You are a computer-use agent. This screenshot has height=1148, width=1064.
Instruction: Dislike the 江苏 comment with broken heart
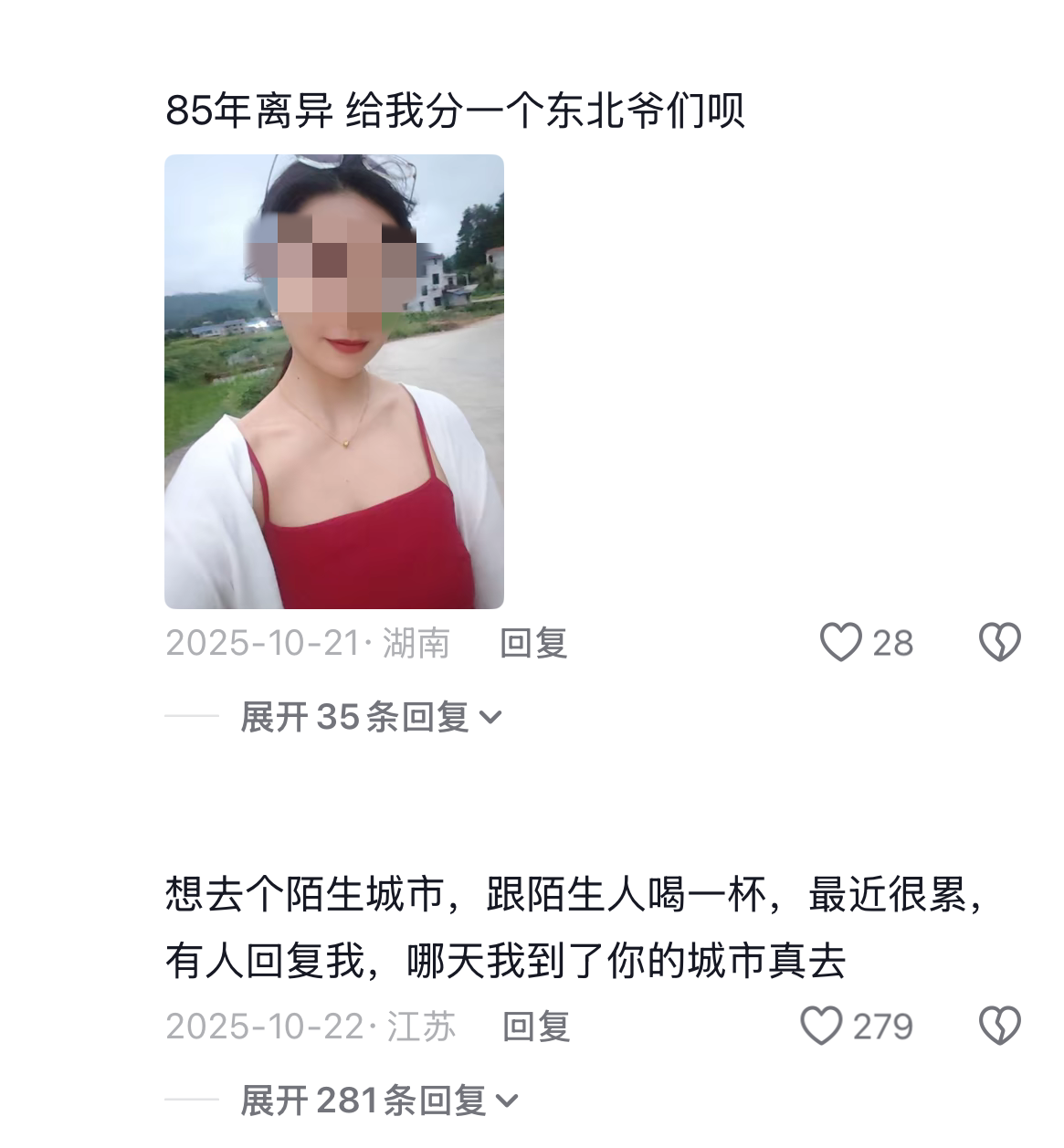(x=999, y=1026)
